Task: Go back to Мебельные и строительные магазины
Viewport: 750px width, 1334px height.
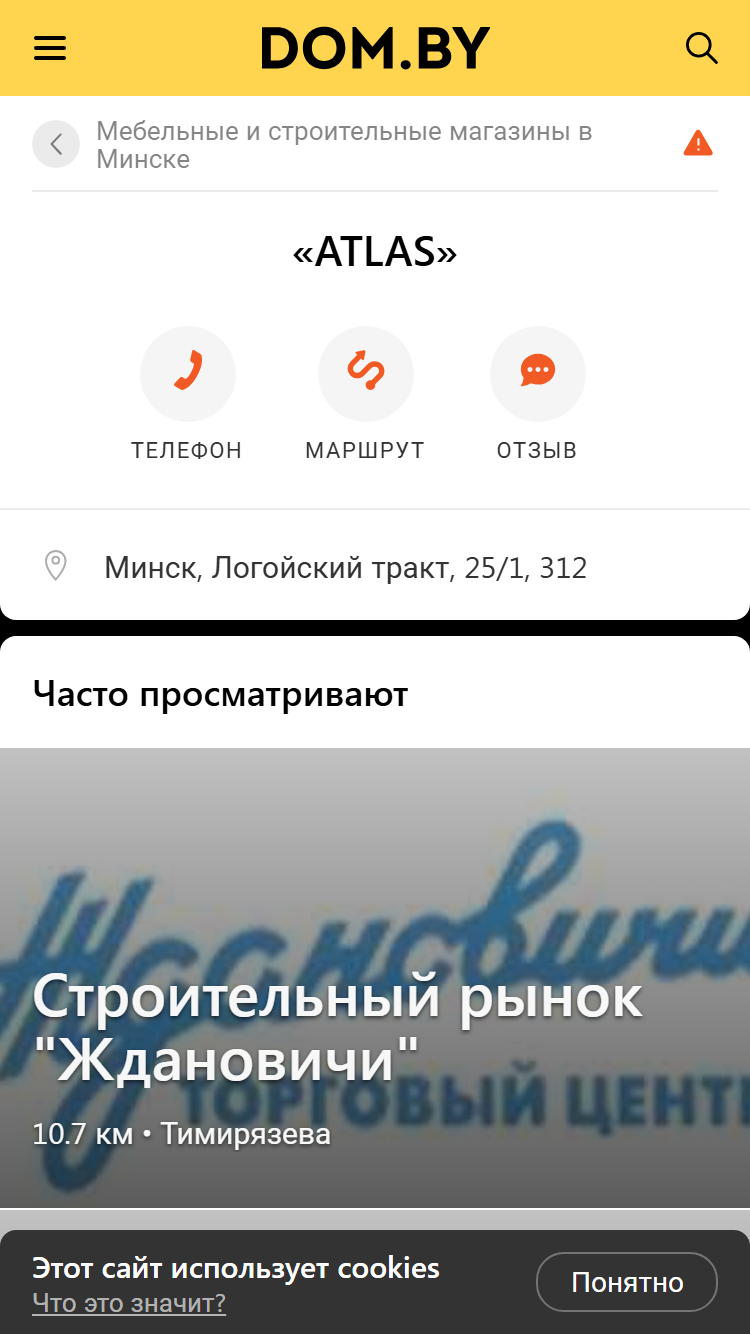Action: pyautogui.click(x=56, y=144)
